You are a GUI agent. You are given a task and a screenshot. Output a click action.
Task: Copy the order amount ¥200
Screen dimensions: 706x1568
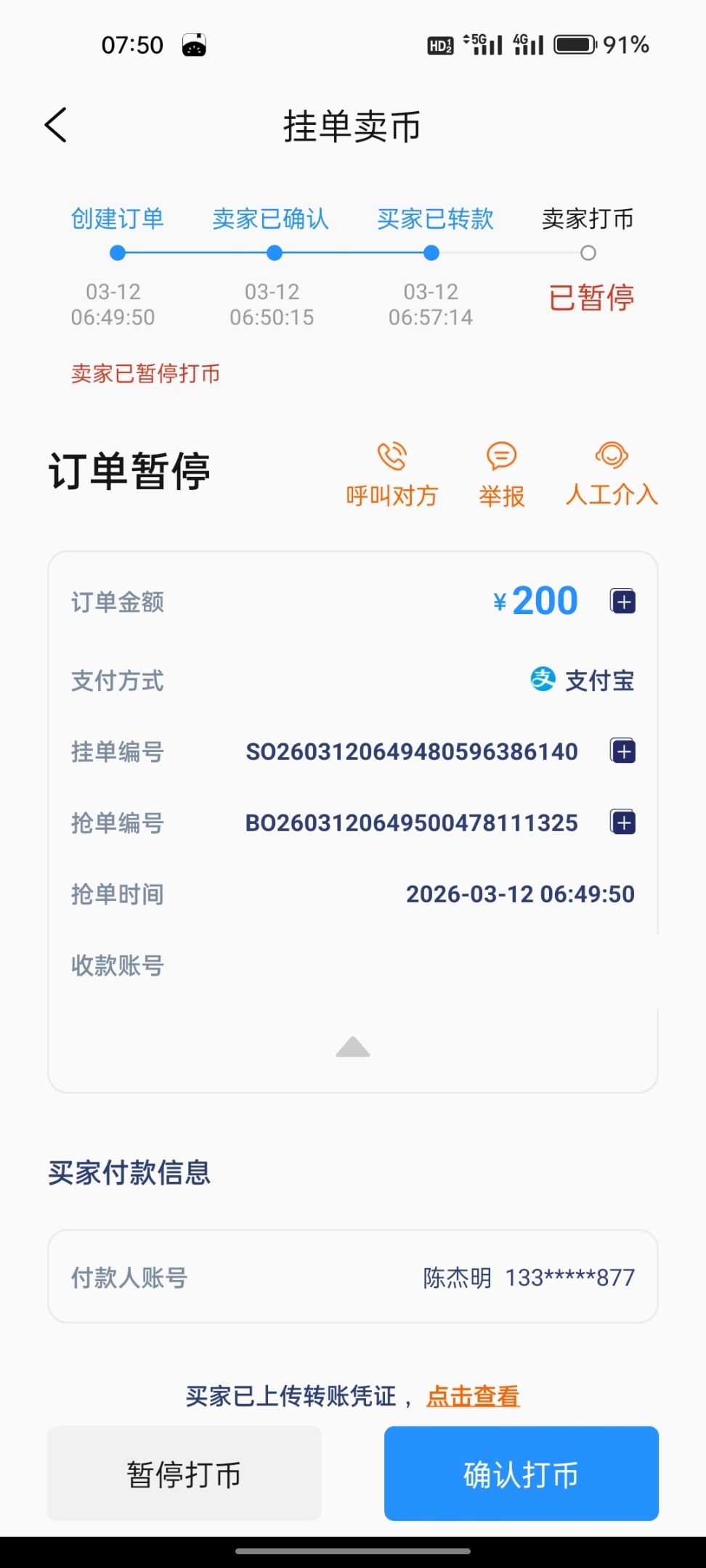[x=623, y=602]
